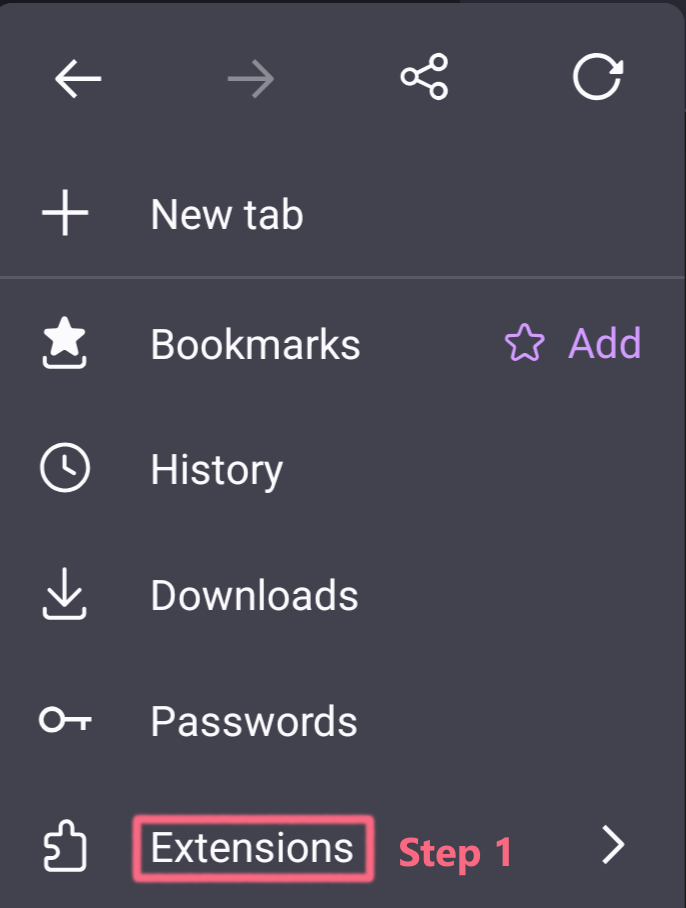Go back to the previous page
686x908 pixels.
(x=78, y=79)
